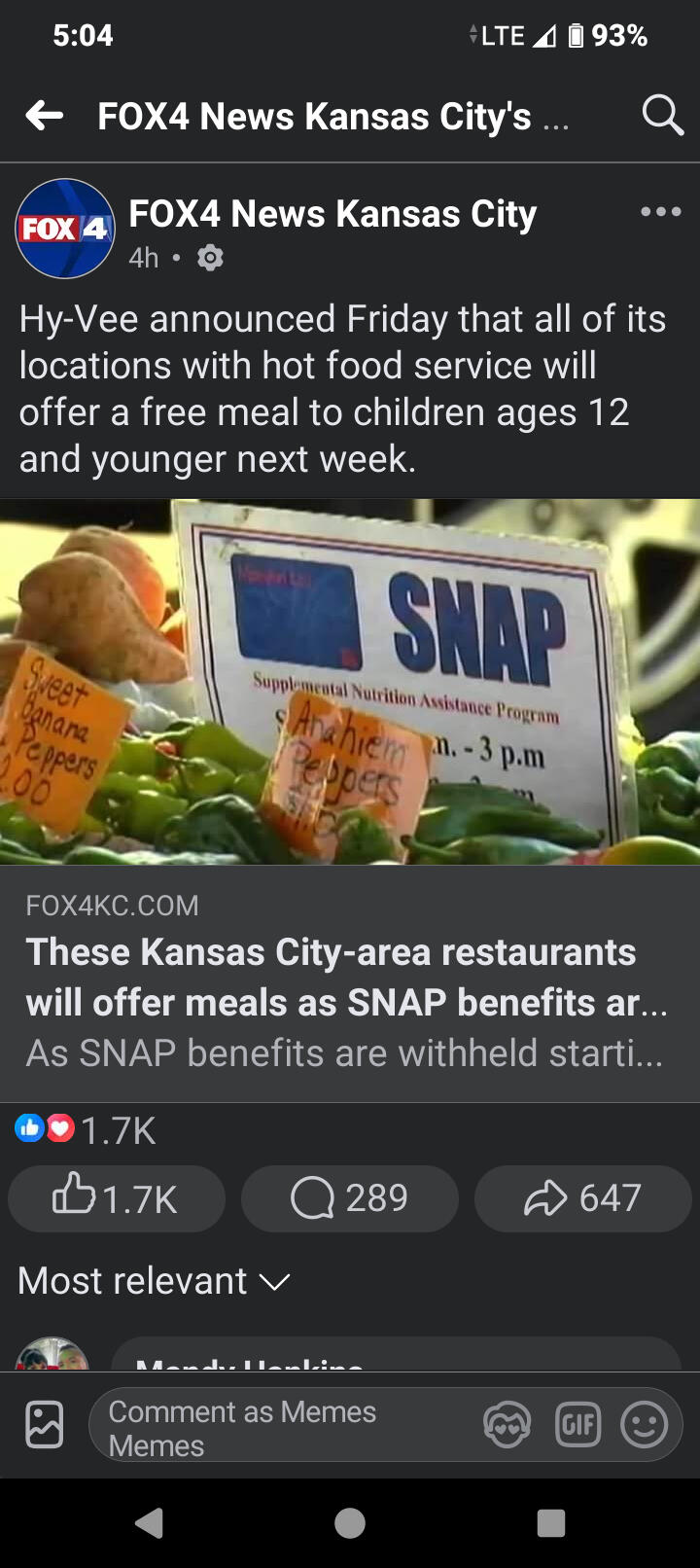Tap the Comment as Memes field
The width and height of the screenshot is (700, 1568).
click(282, 1426)
